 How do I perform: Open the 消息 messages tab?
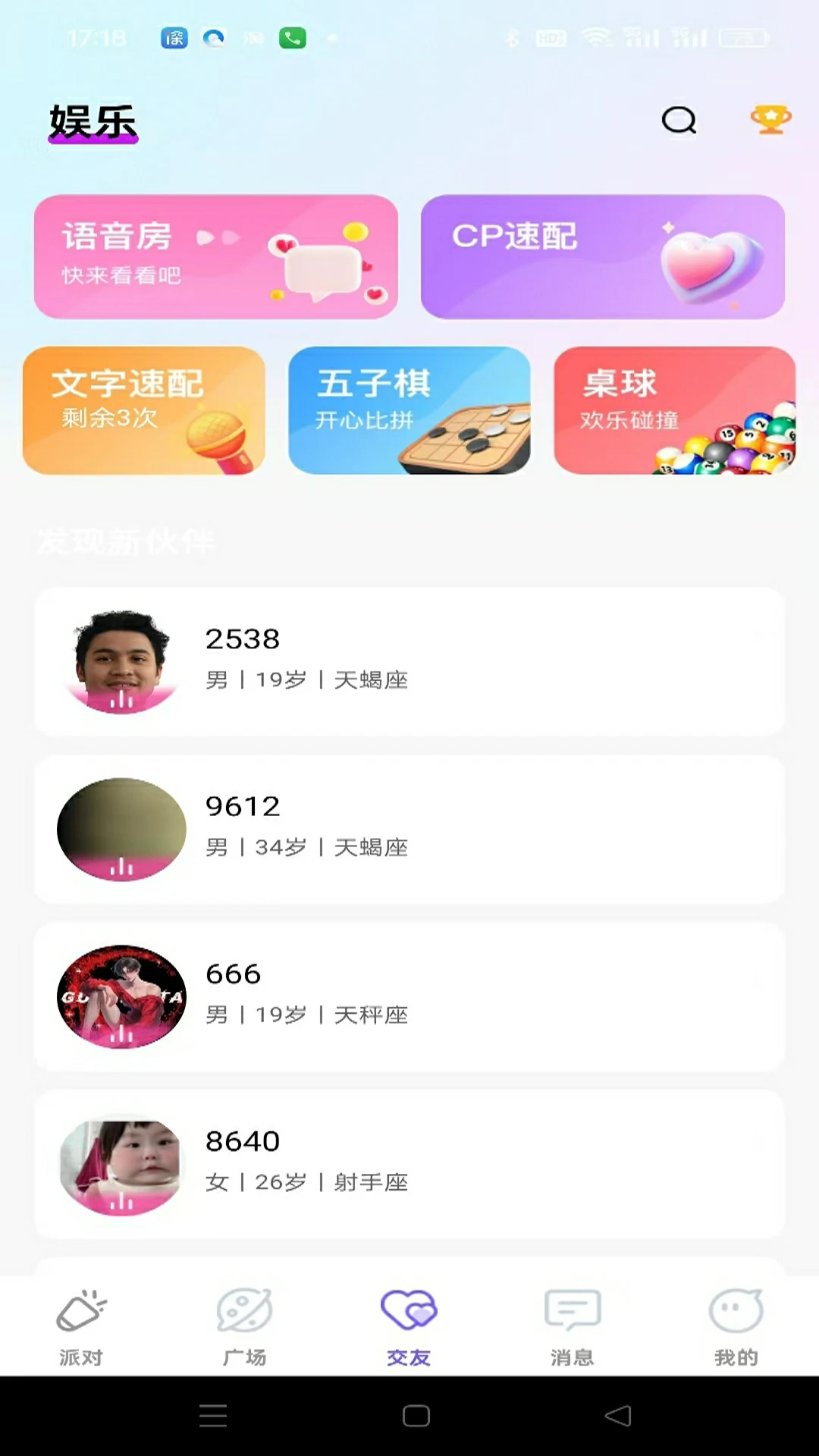[573, 1327]
